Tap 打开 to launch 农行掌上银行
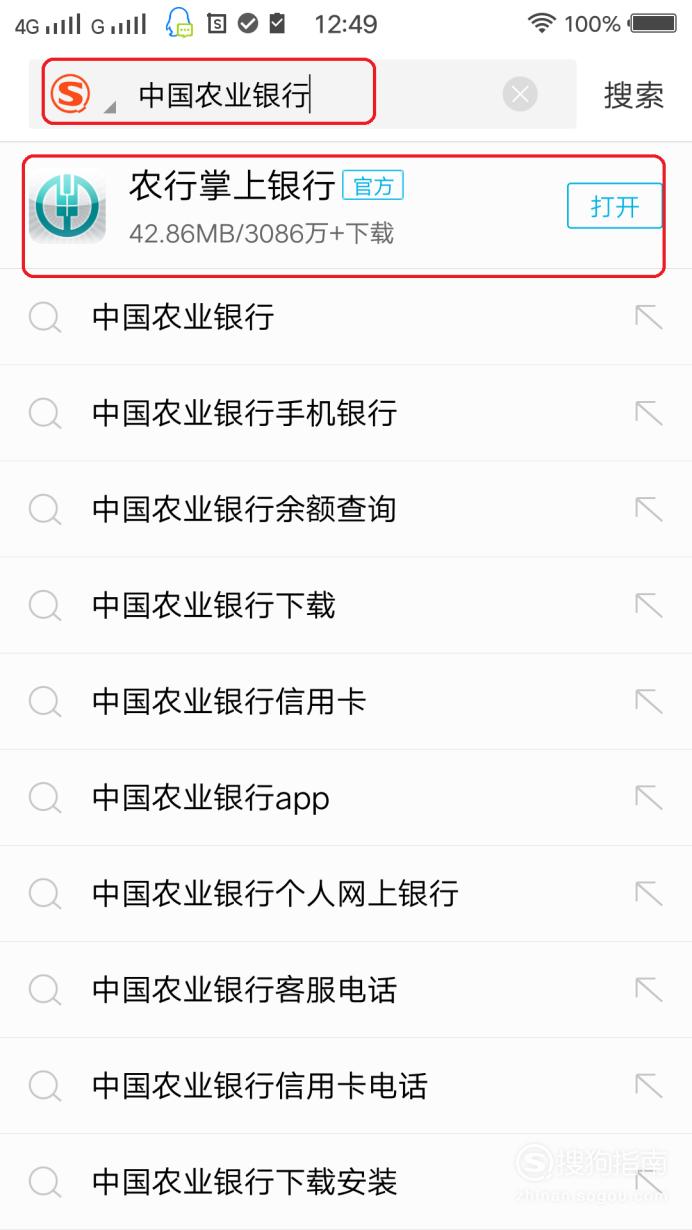This screenshot has height=1230, width=692. tap(615, 207)
